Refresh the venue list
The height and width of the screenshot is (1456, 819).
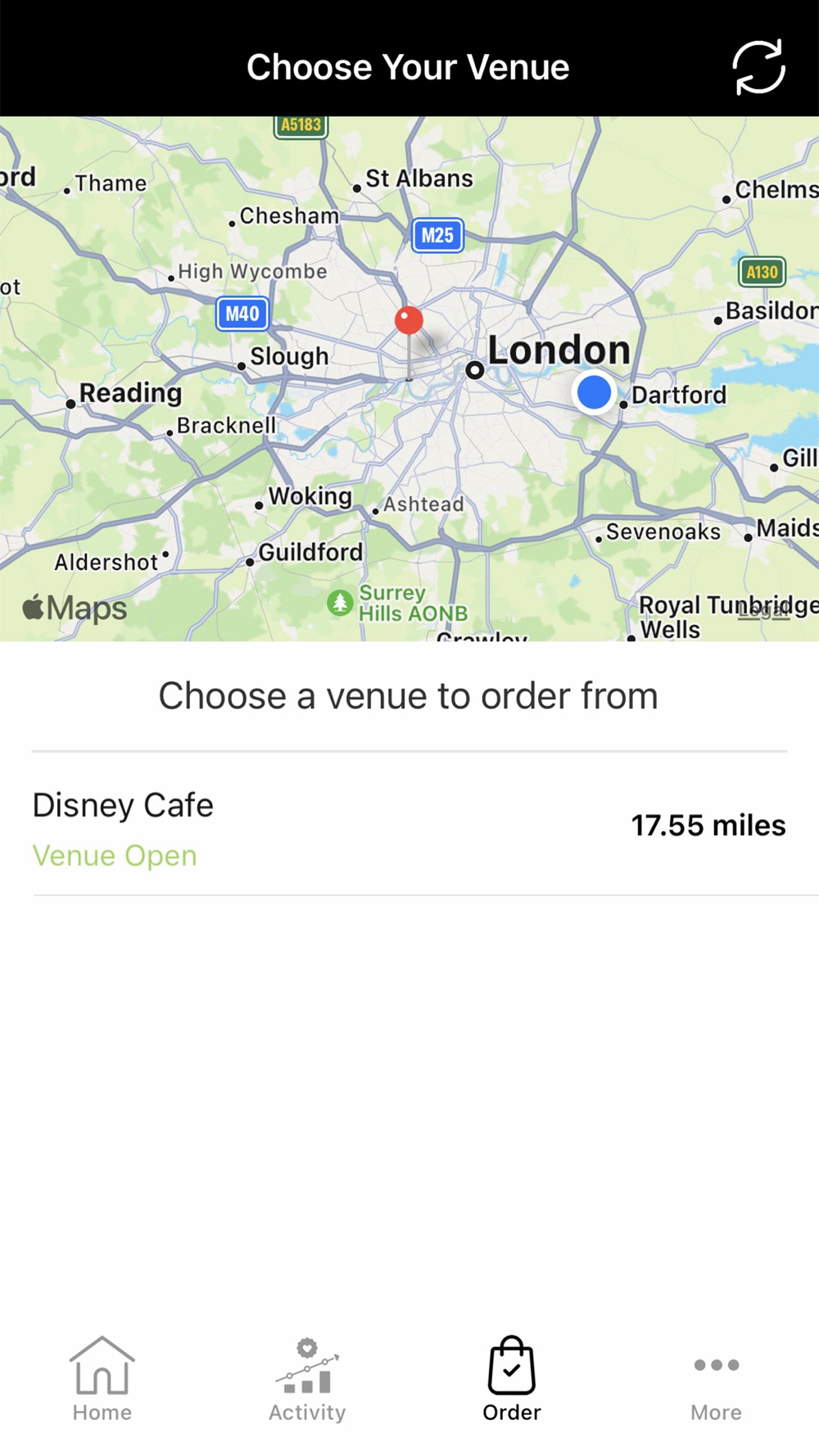tap(758, 67)
